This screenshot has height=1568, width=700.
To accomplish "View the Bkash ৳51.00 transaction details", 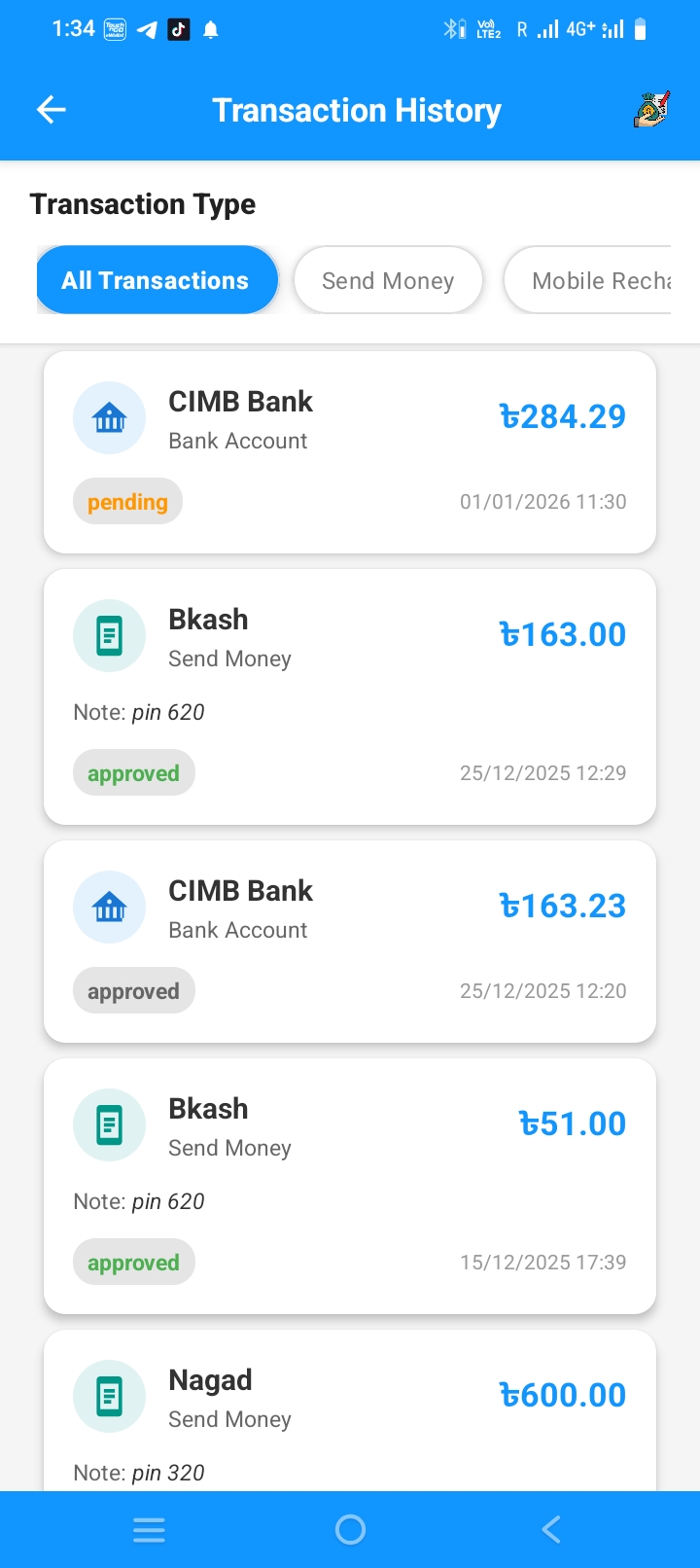I will [350, 1186].
